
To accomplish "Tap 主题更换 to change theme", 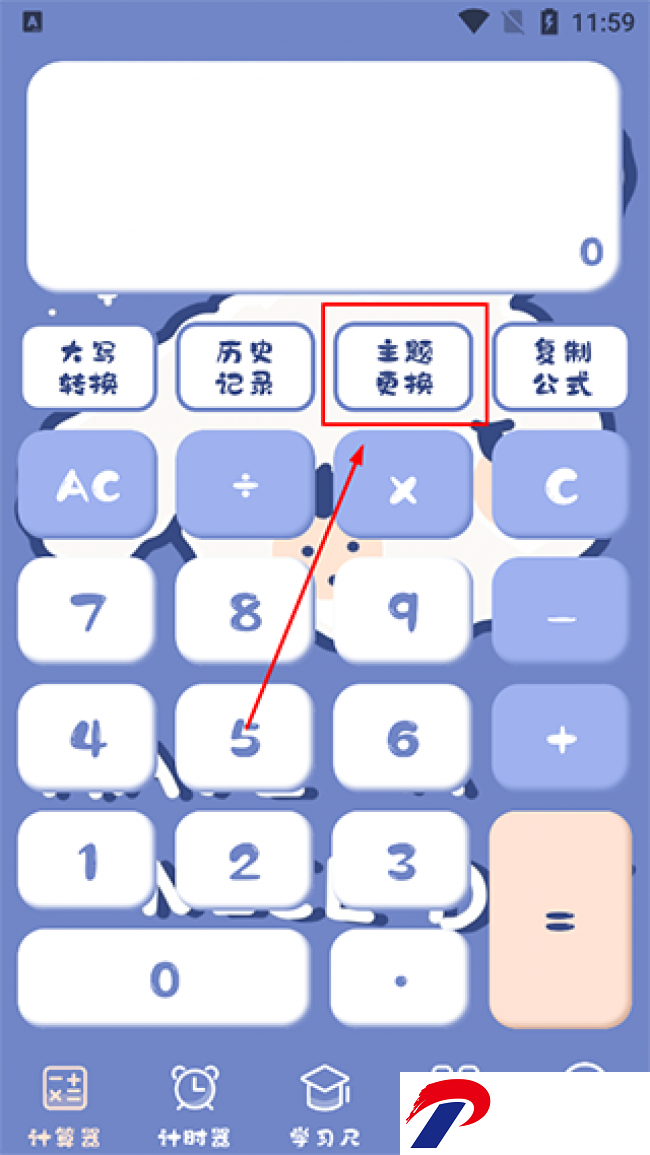I will (x=403, y=367).
